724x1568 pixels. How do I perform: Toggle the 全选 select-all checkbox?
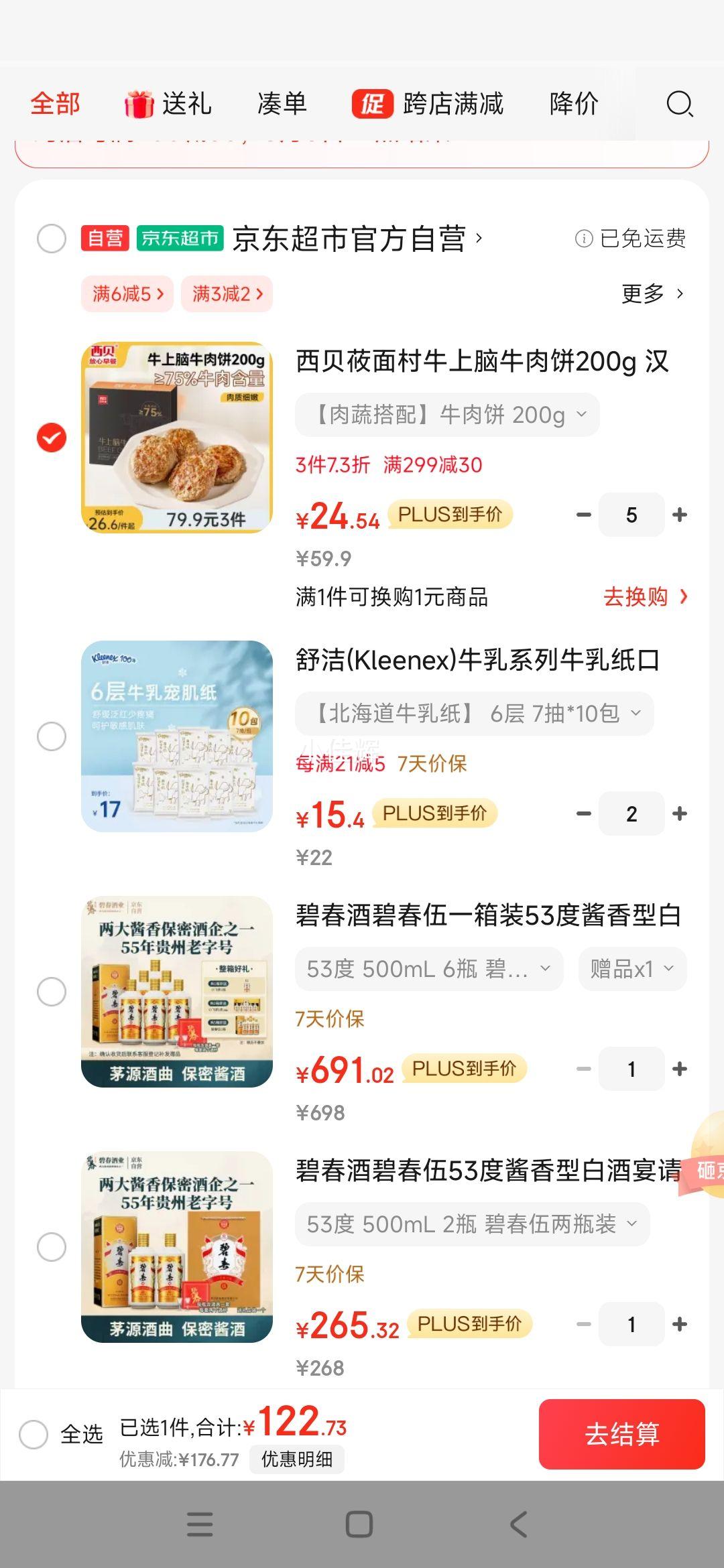pyautogui.click(x=34, y=1434)
